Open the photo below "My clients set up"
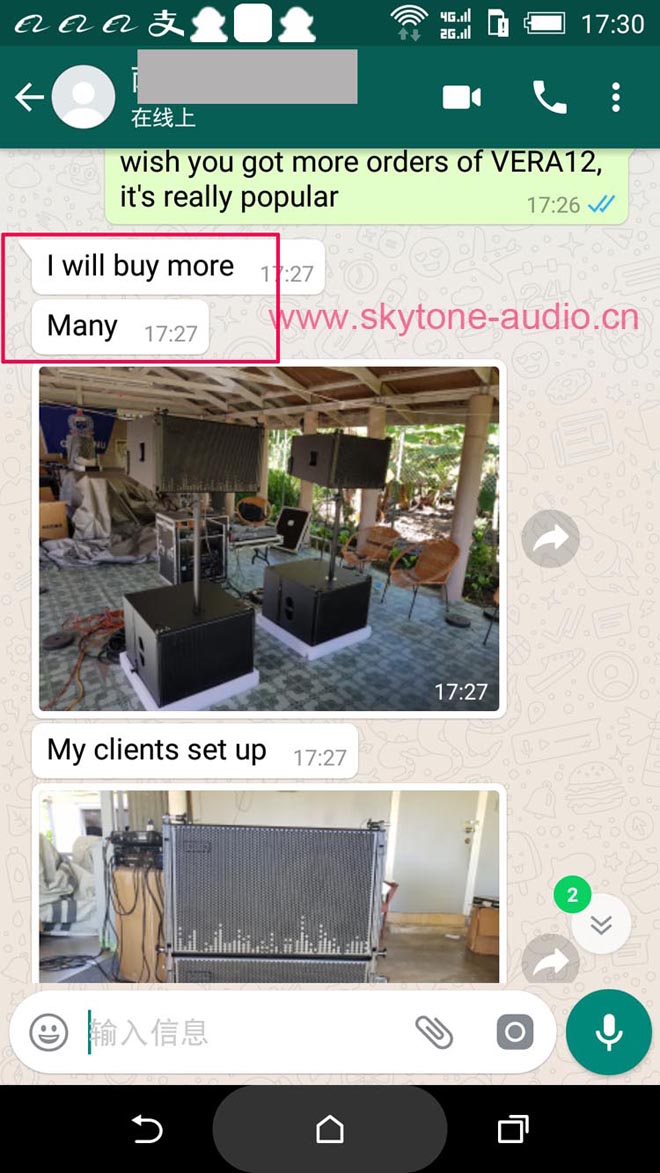 point(268,885)
